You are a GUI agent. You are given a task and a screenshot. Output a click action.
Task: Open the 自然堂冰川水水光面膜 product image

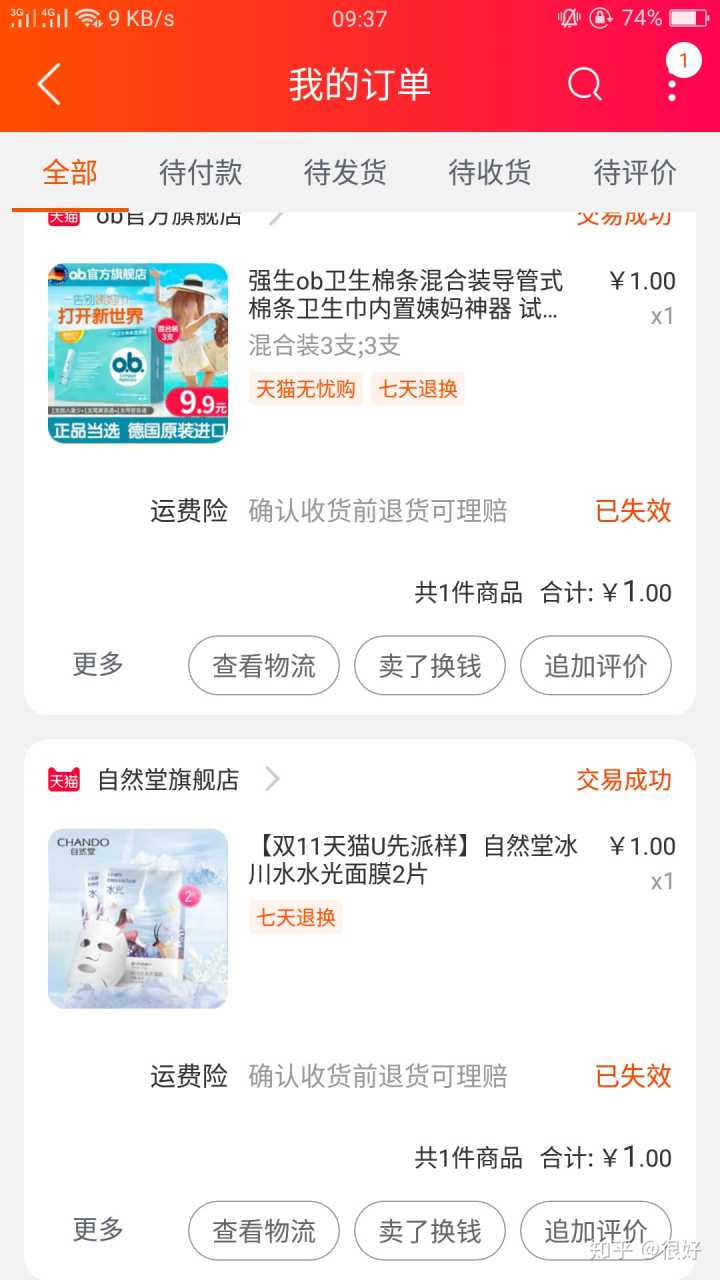click(138, 918)
